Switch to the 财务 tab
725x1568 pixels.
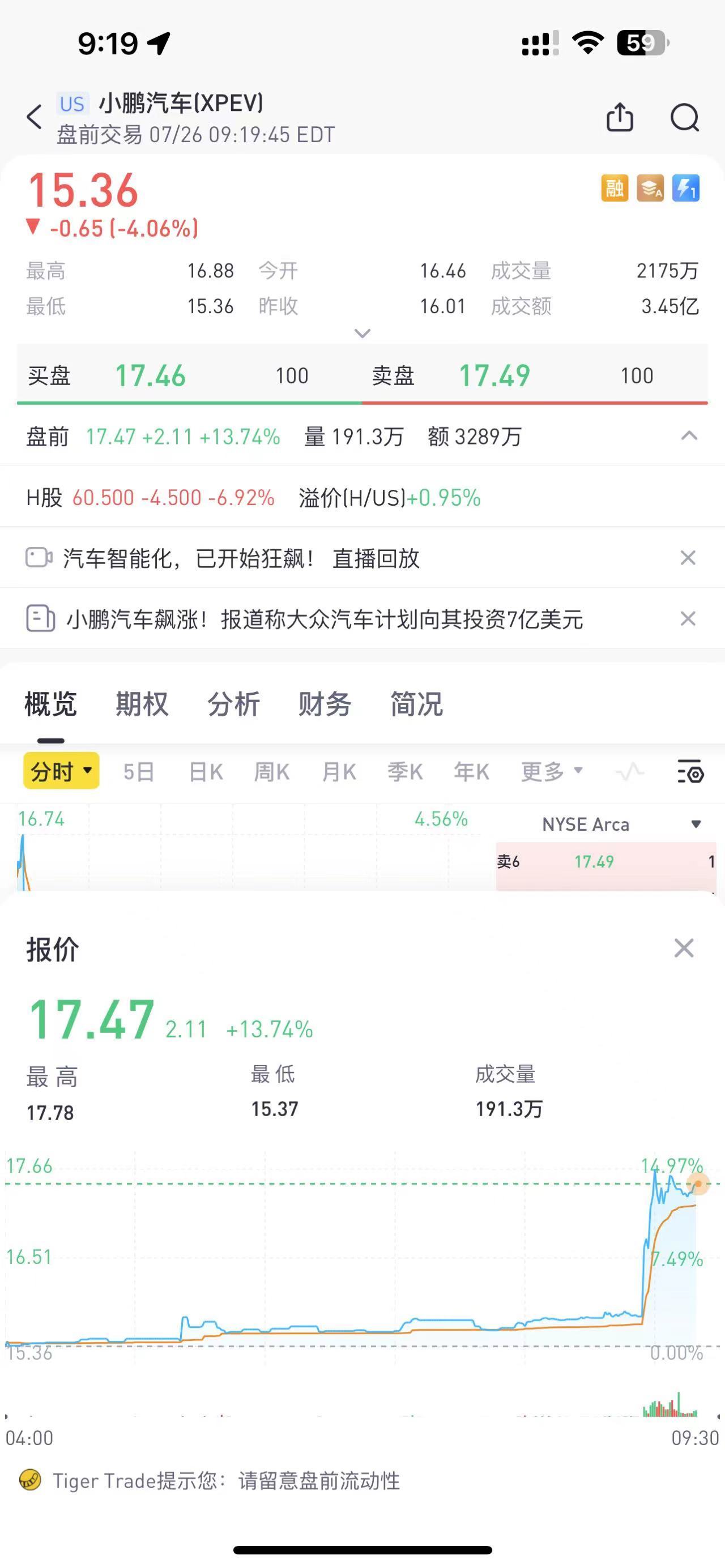(325, 704)
